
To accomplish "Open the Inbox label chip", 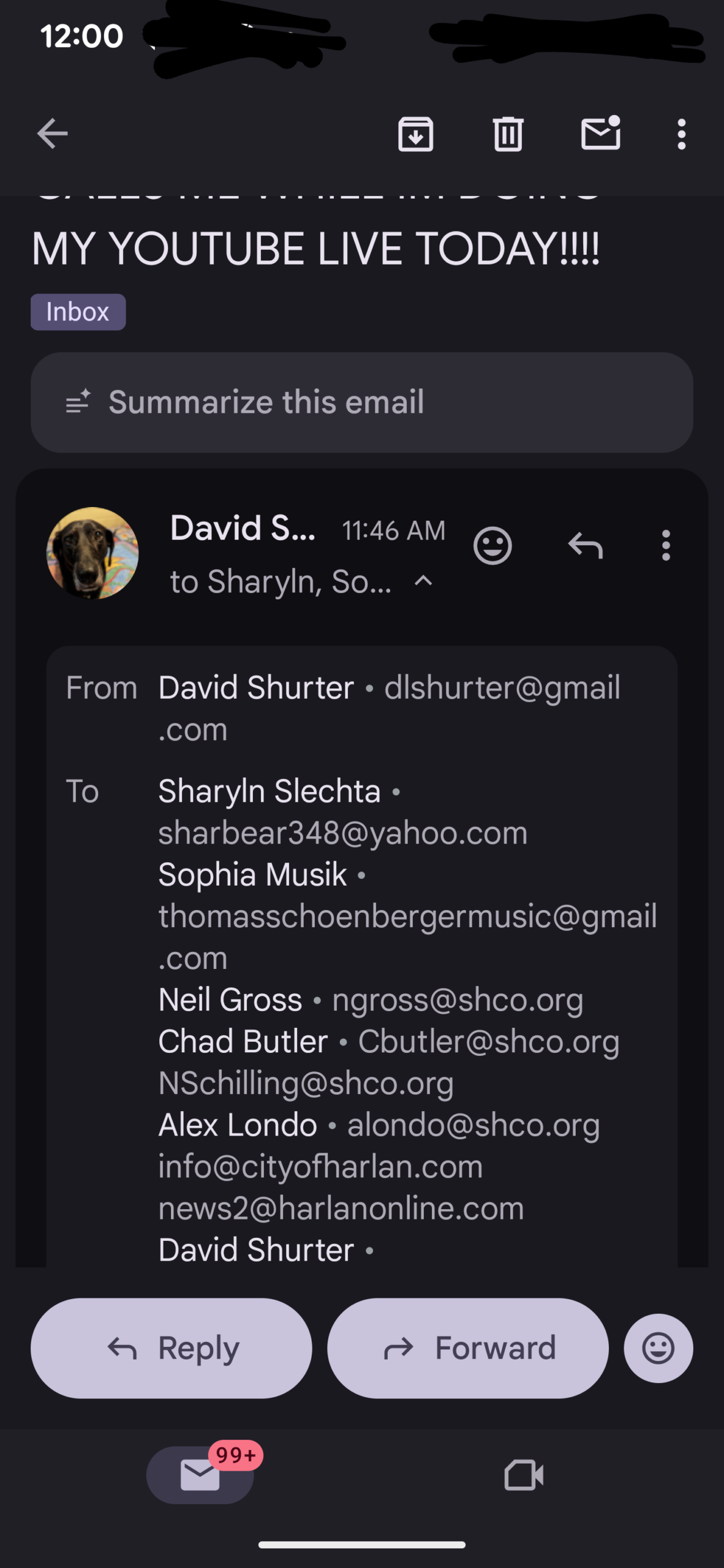I will tap(78, 312).
